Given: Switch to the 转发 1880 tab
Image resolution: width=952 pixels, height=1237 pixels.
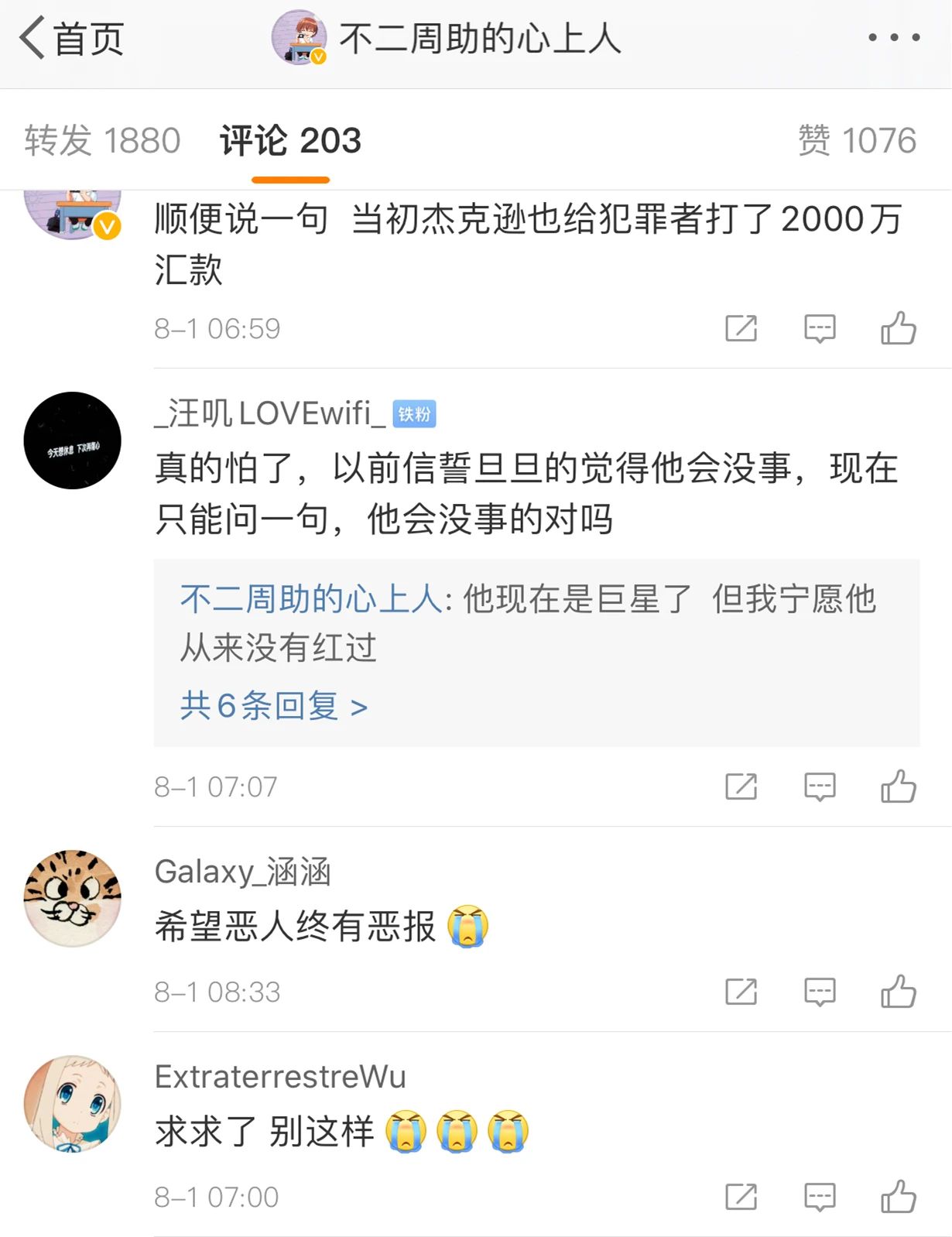Looking at the screenshot, I should coord(103,142).
